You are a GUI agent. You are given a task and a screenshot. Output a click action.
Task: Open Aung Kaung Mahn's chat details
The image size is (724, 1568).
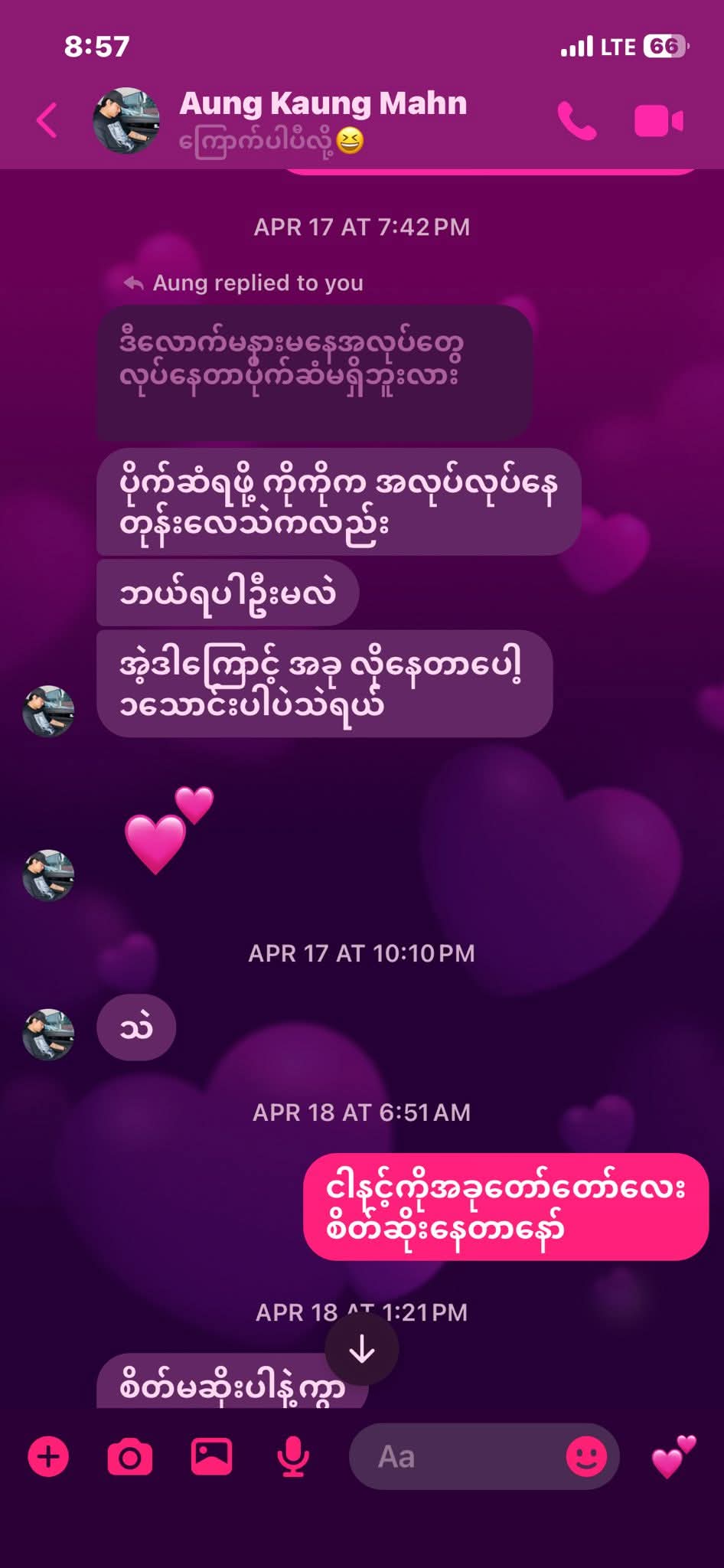pyautogui.click(x=321, y=104)
